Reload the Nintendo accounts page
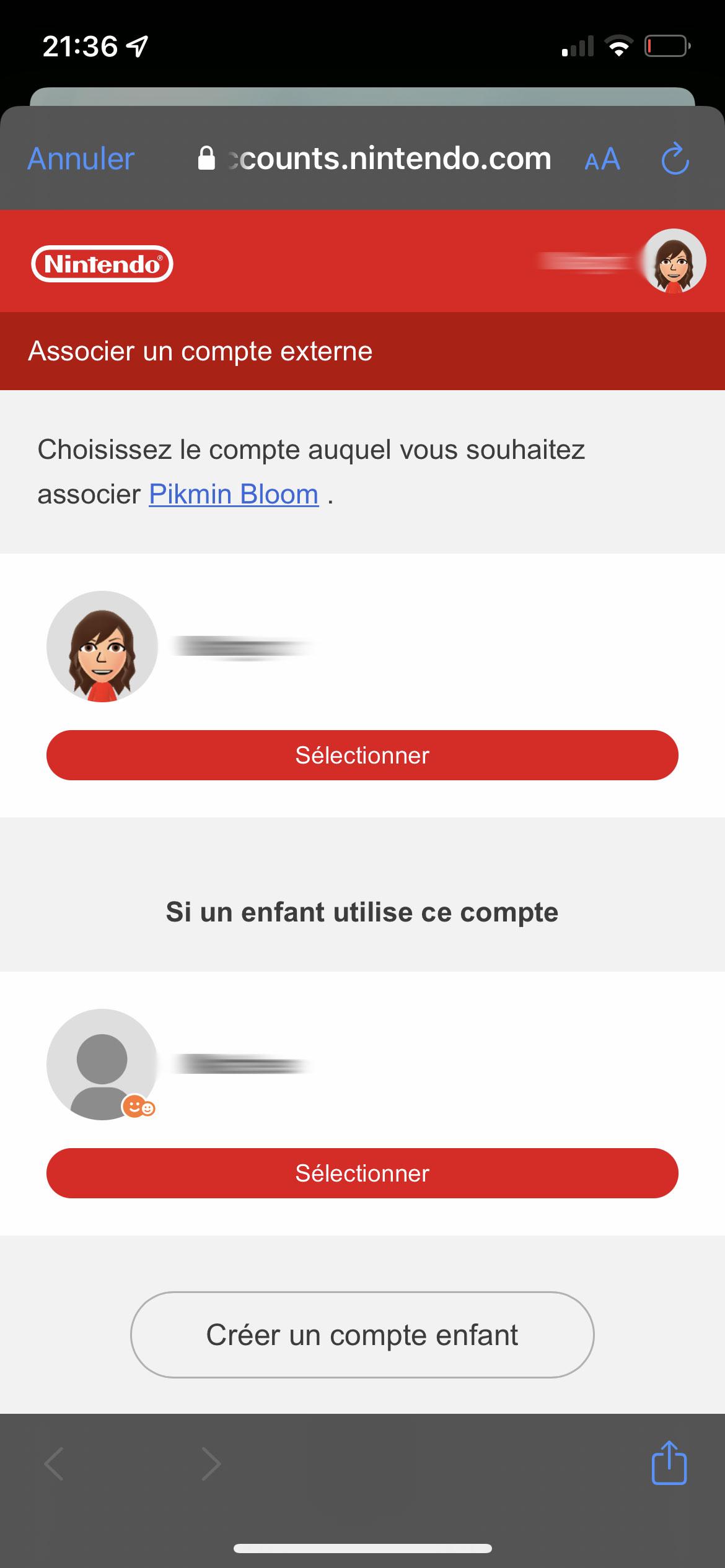This screenshot has width=725, height=1568. (675, 159)
